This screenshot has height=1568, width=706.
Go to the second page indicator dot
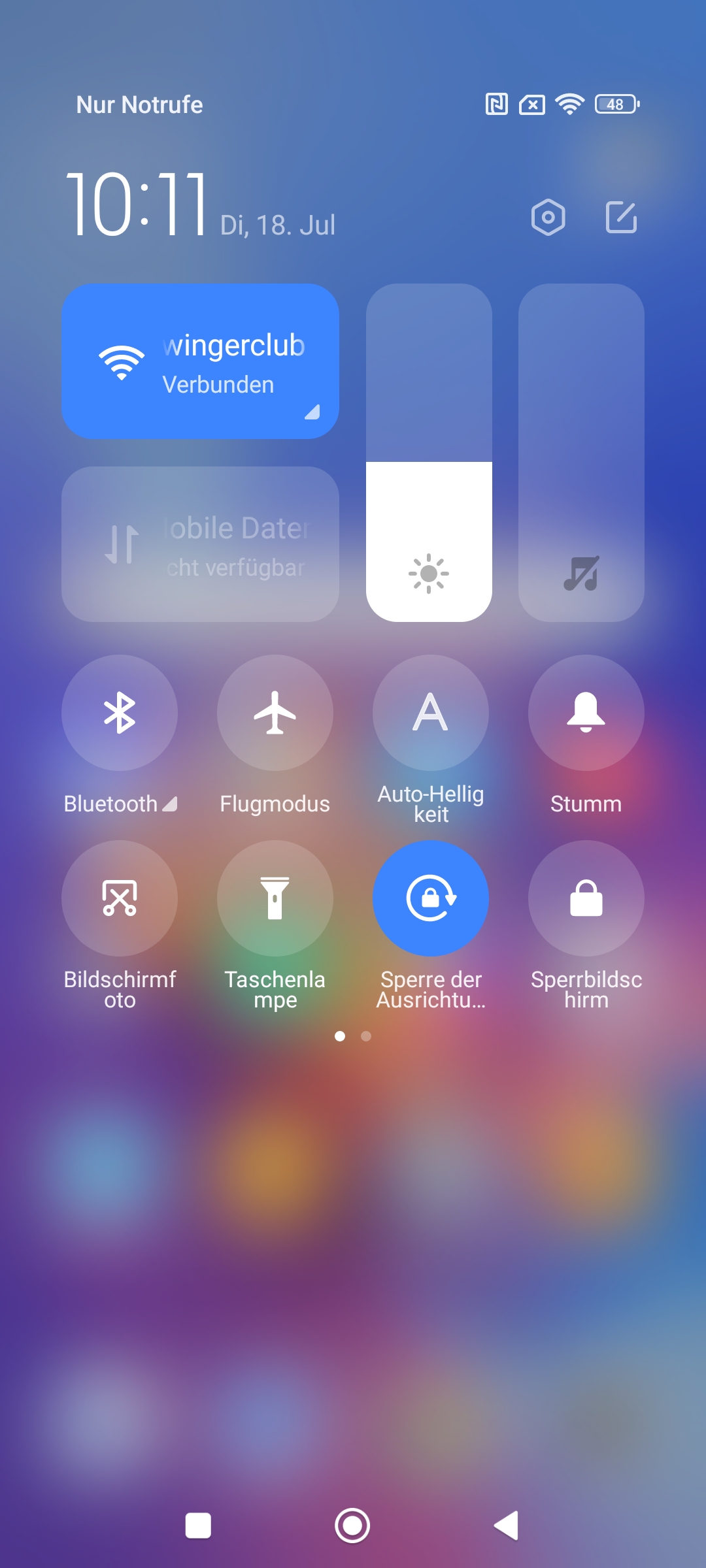click(366, 1036)
